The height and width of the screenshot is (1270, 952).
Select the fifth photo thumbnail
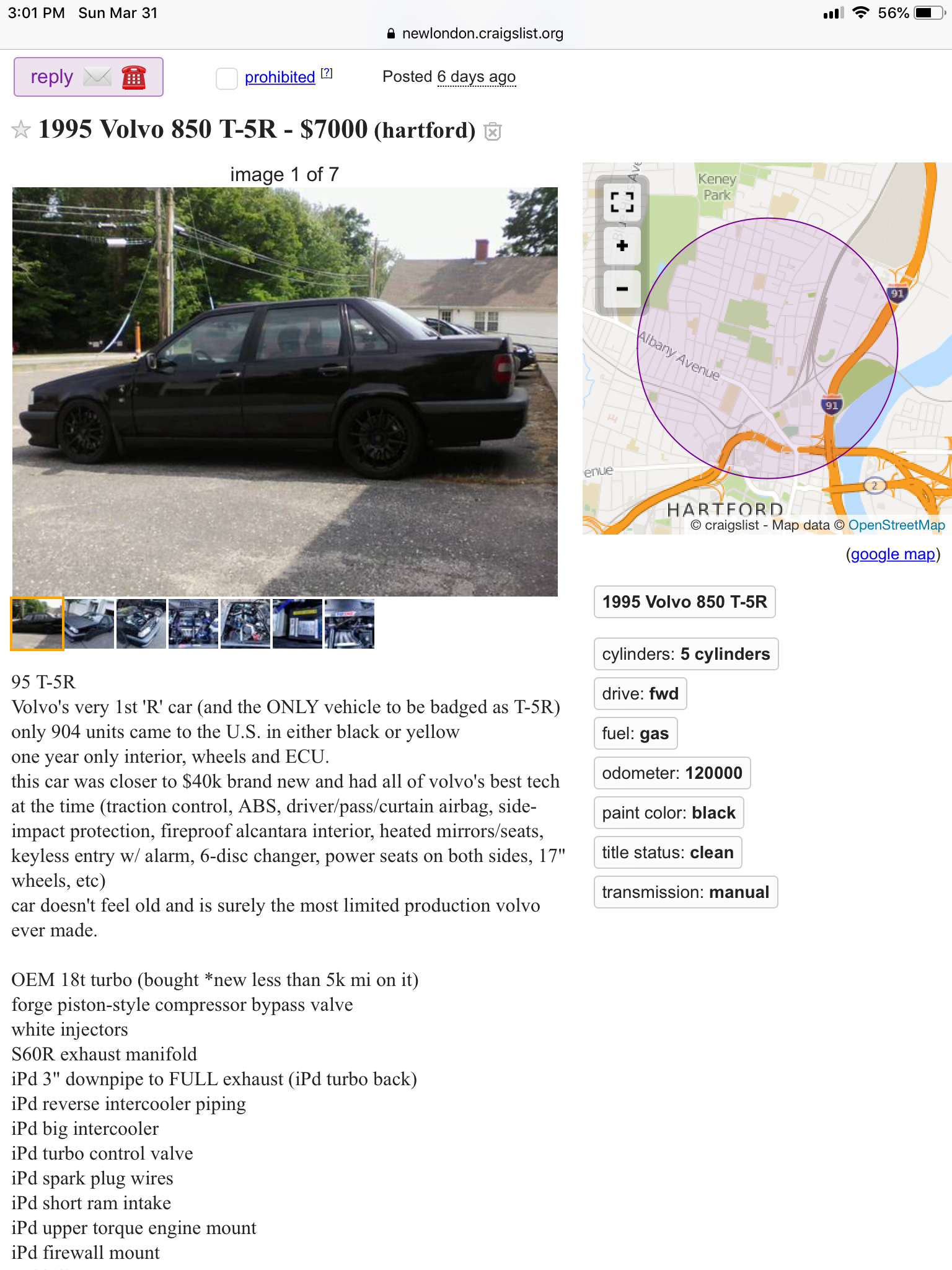(245, 624)
